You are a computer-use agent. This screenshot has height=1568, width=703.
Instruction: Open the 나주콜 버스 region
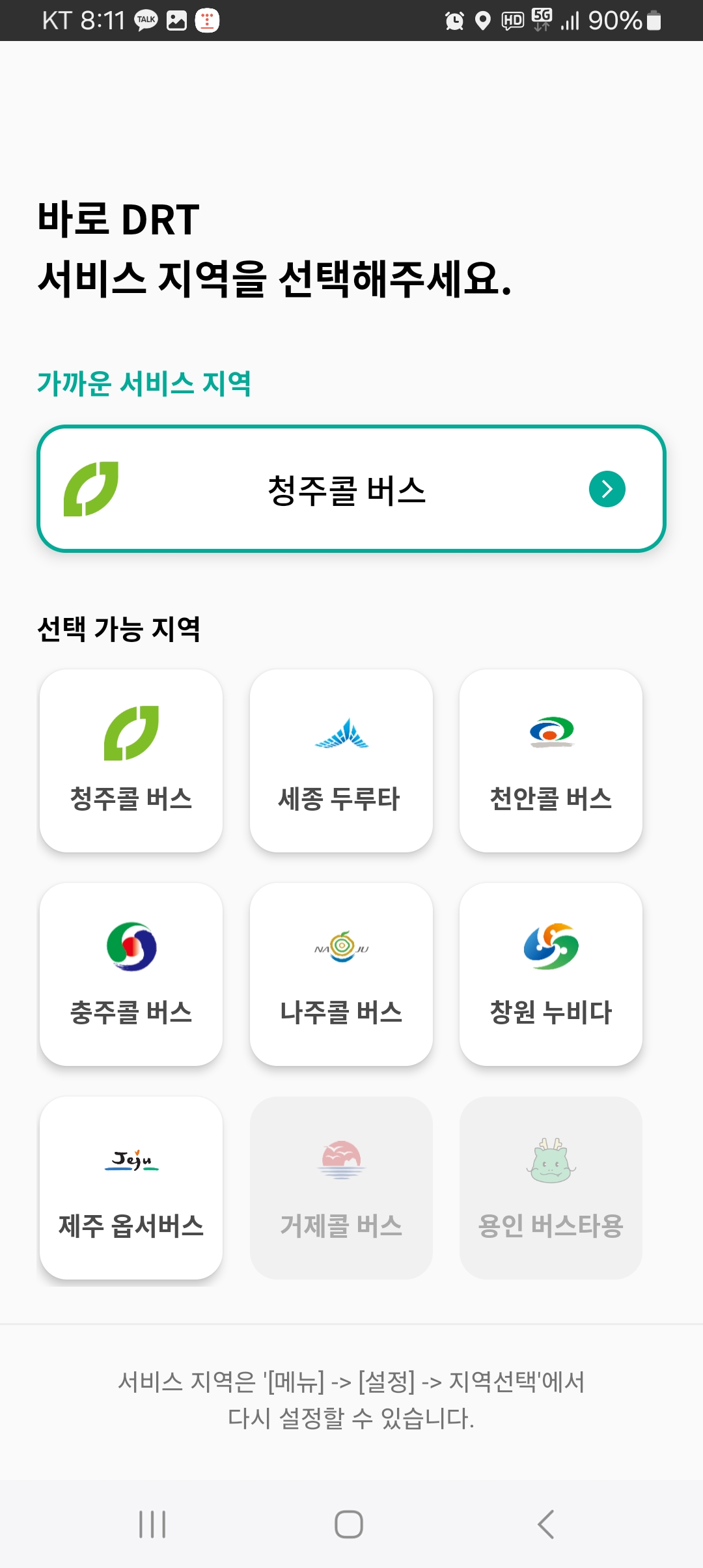pyautogui.click(x=341, y=974)
